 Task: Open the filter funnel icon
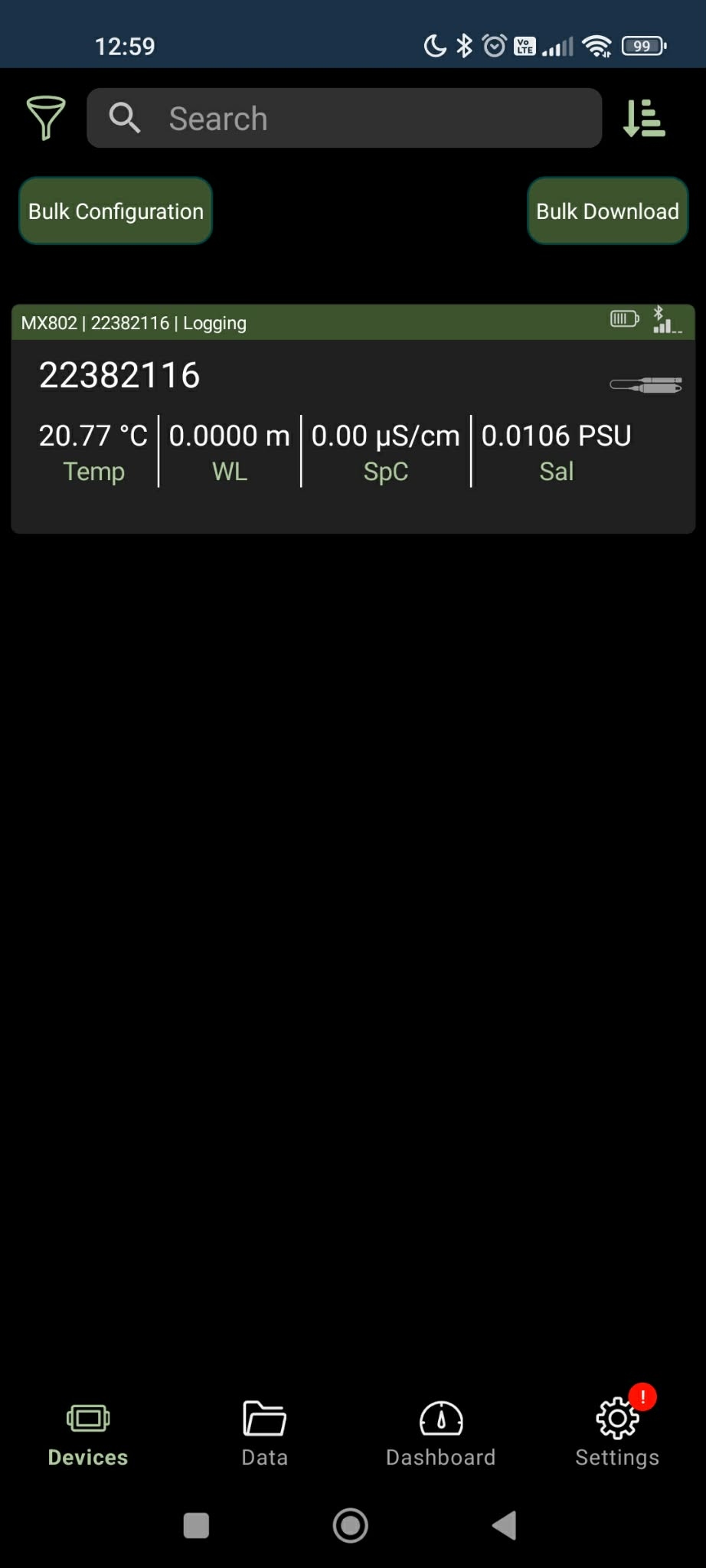click(46, 118)
